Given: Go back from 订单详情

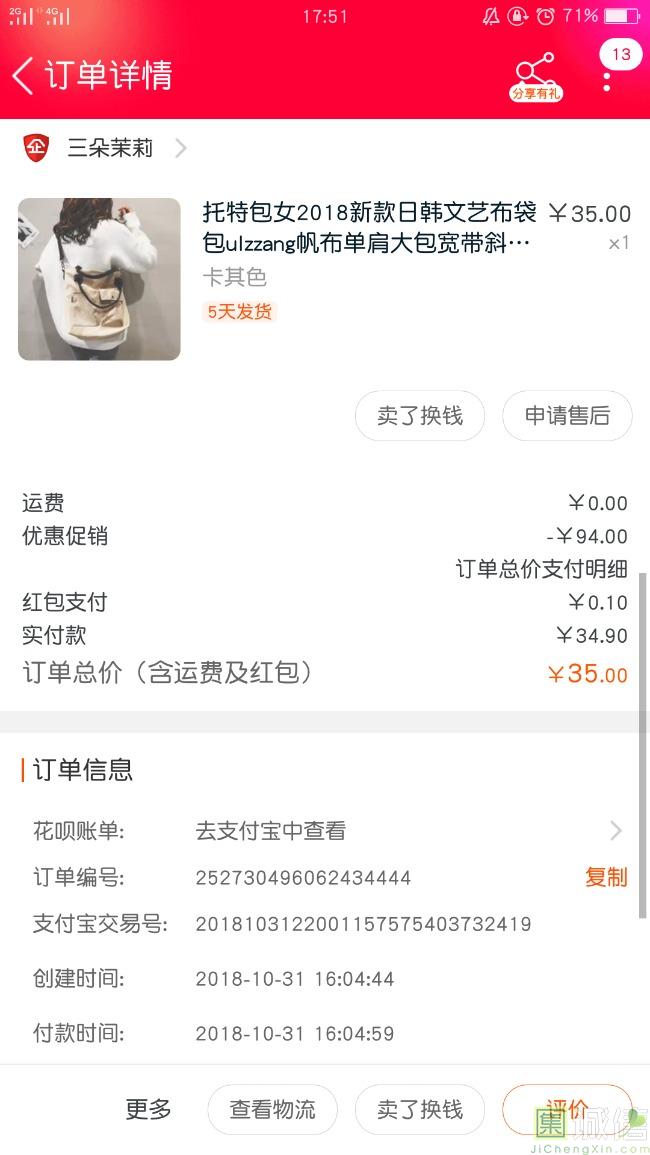Looking at the screenshot, I should tap(24, 75).
